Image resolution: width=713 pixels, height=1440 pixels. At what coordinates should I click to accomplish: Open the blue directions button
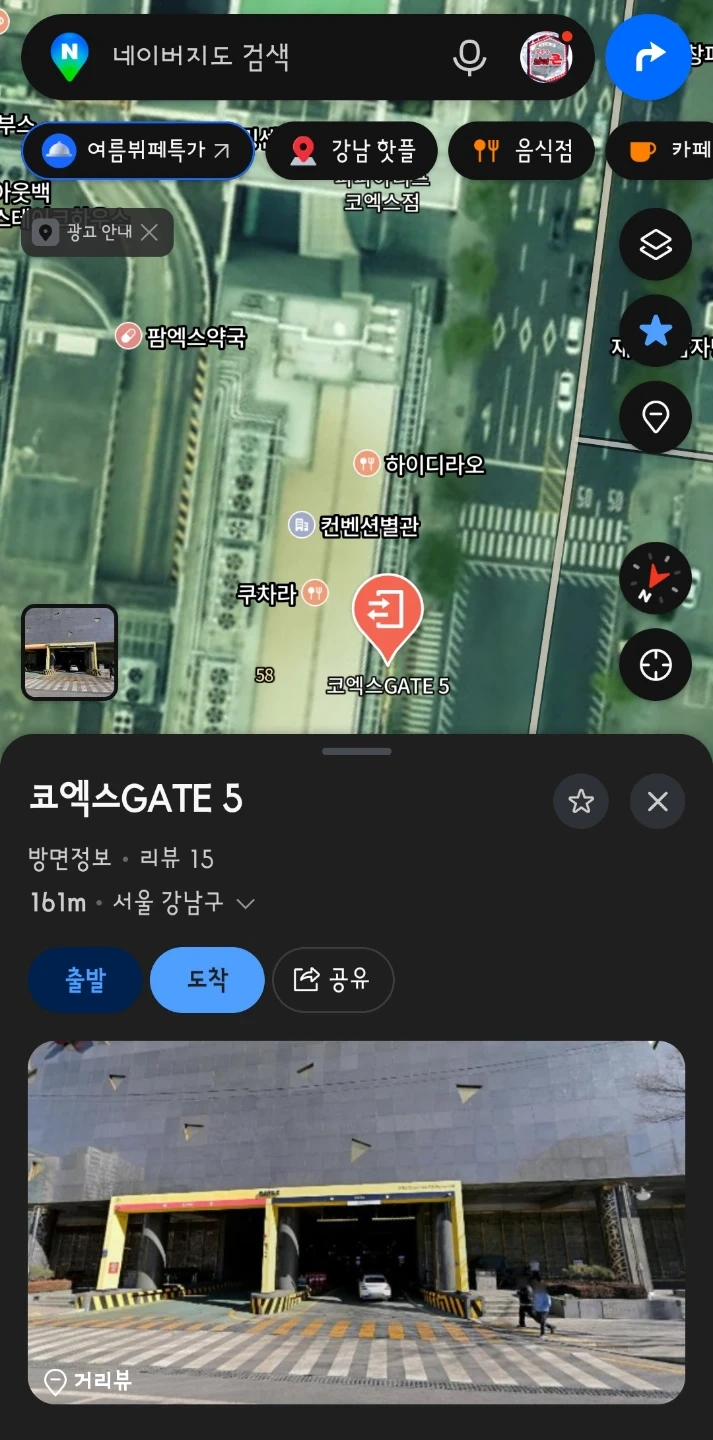click(x=648, y=57)
